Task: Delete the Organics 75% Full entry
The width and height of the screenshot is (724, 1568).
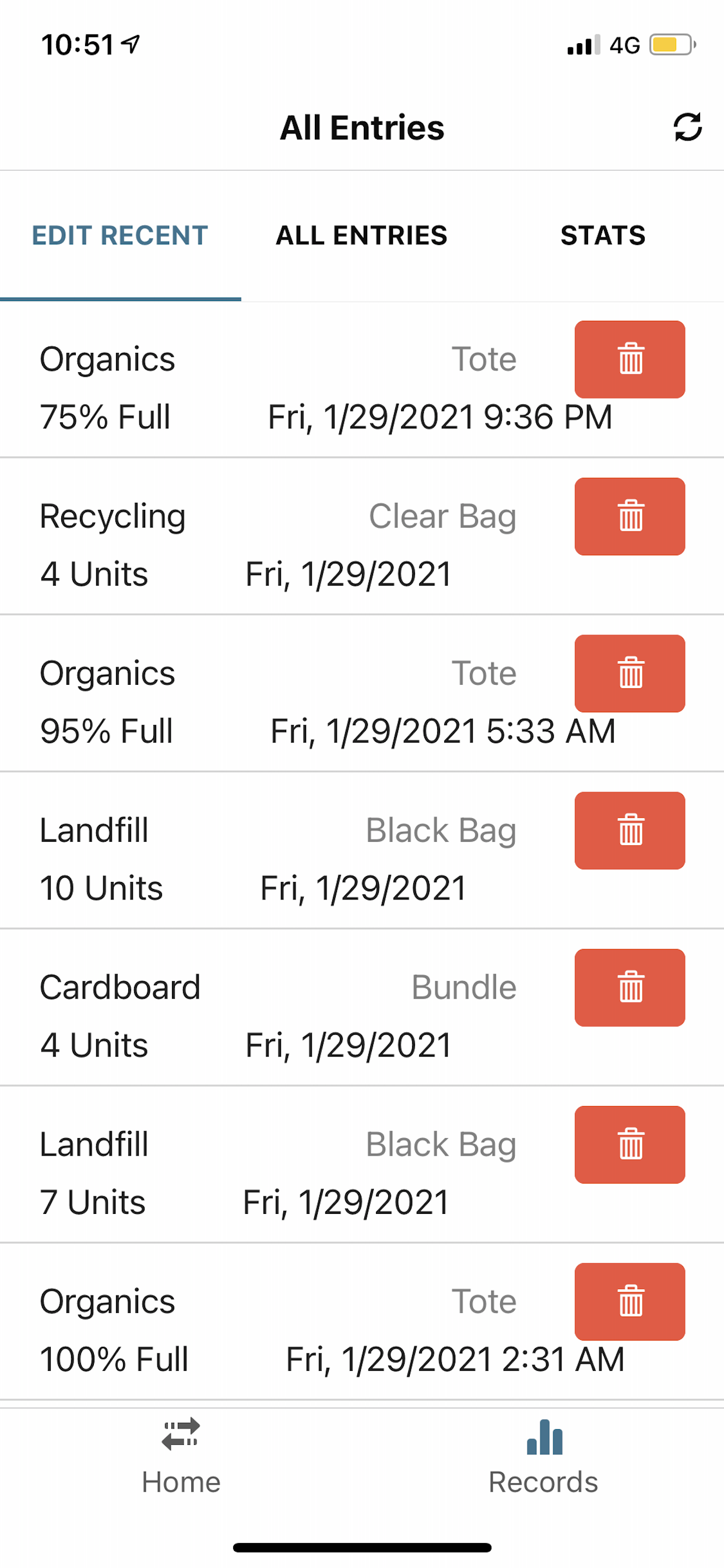Action: pos(630,359)
